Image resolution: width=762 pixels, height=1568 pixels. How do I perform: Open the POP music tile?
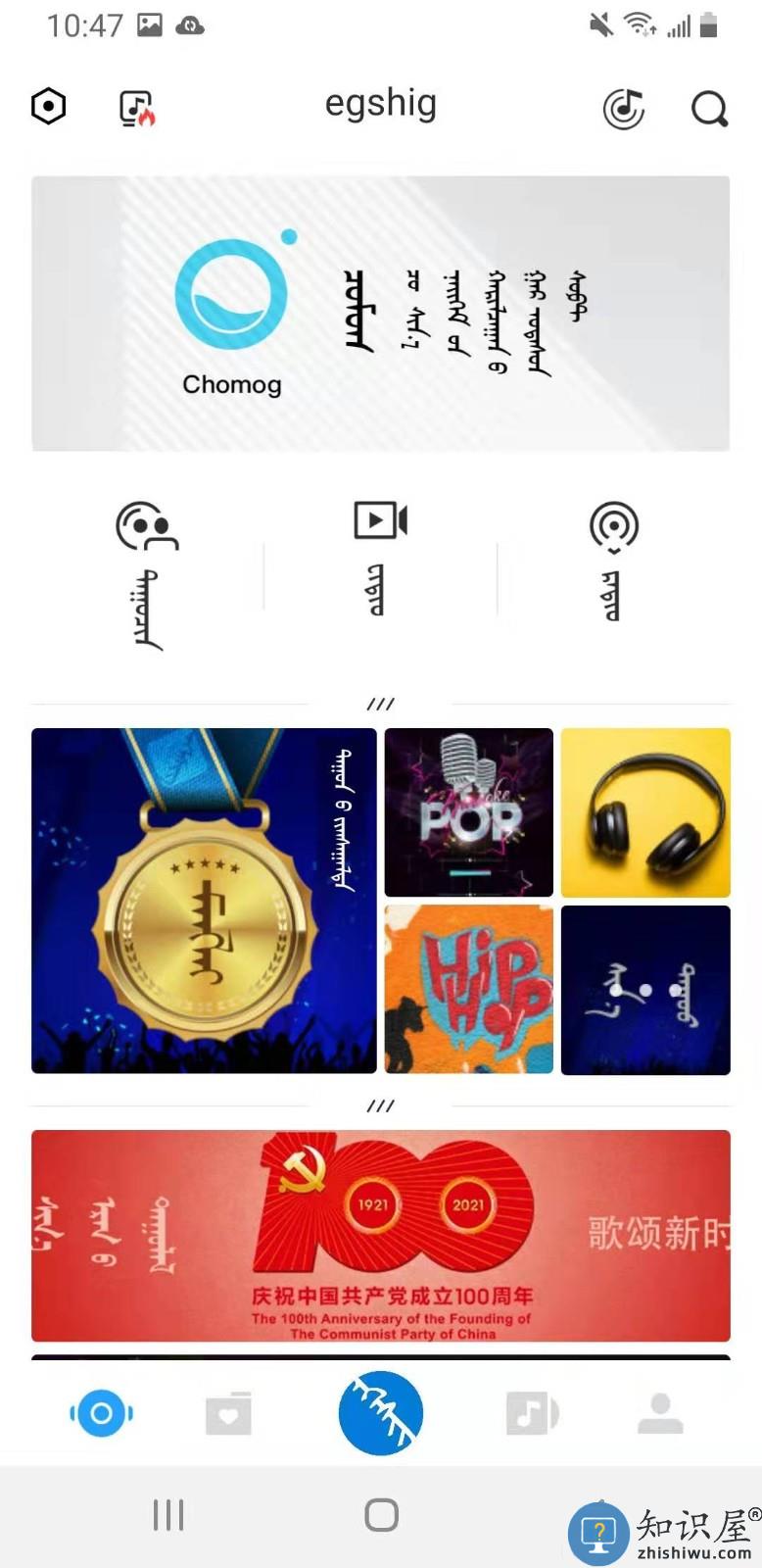pyautogui.click(x=468, y=812)
